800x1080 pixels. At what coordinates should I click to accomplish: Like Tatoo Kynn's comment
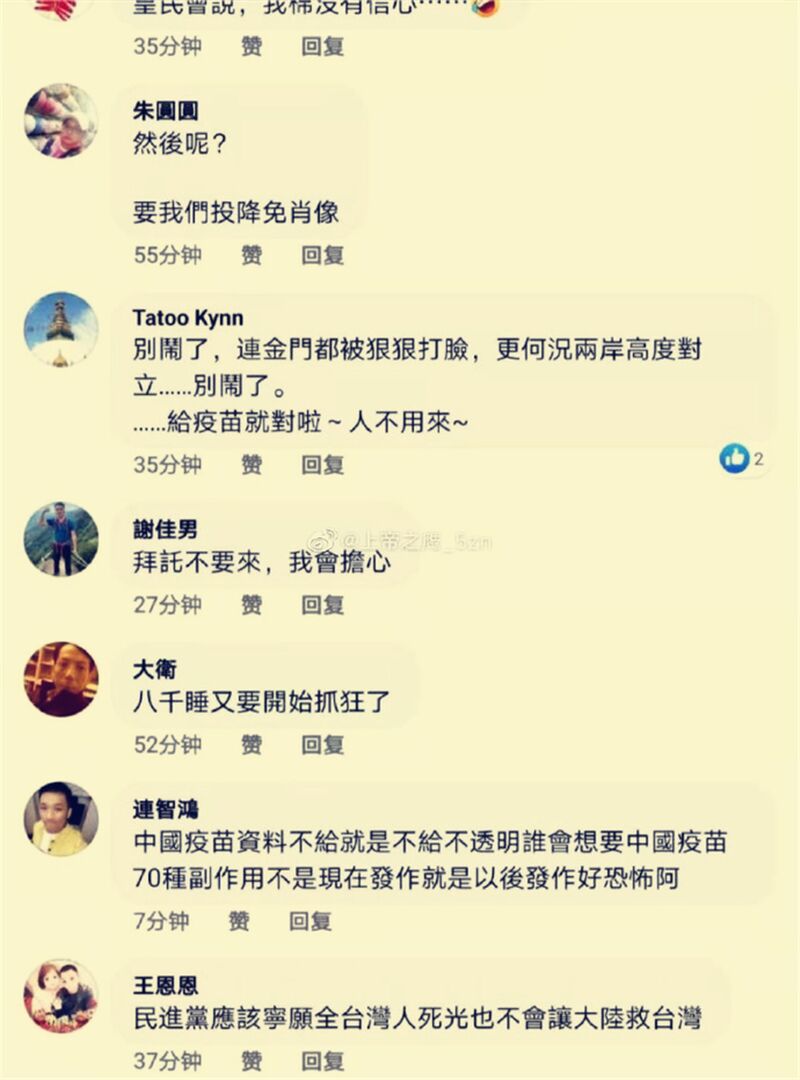pos(252,464)
